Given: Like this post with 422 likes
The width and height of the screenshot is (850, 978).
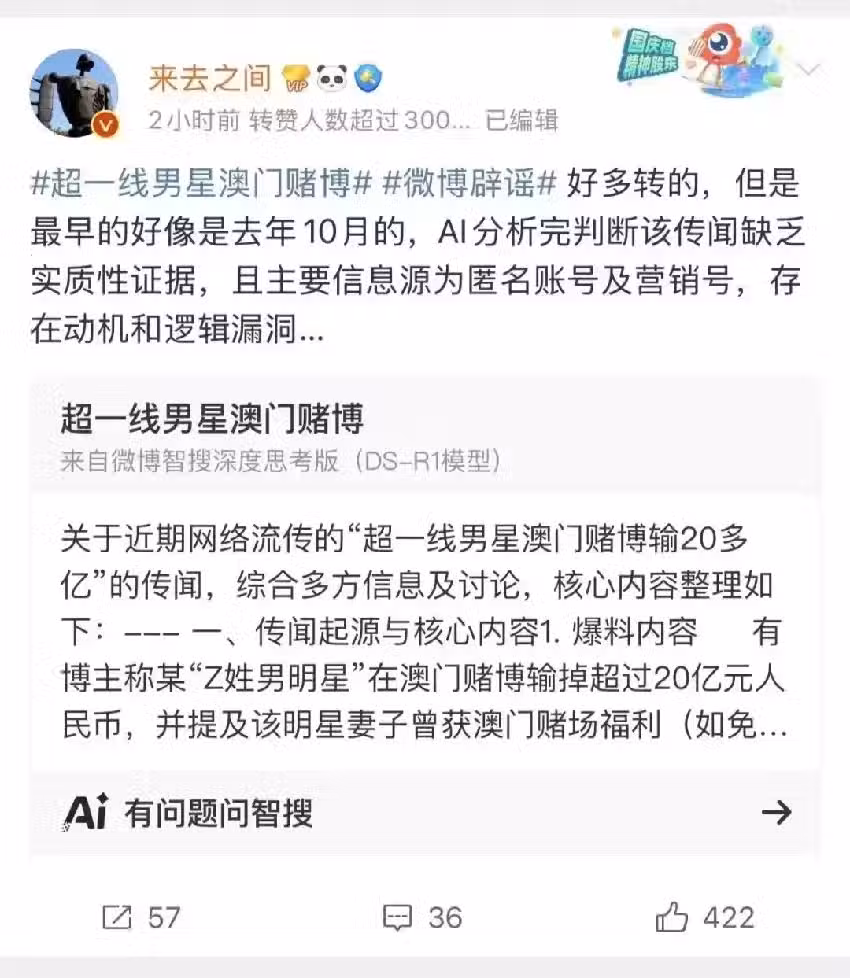Looking at the screenshot, I should coord(703,917).
